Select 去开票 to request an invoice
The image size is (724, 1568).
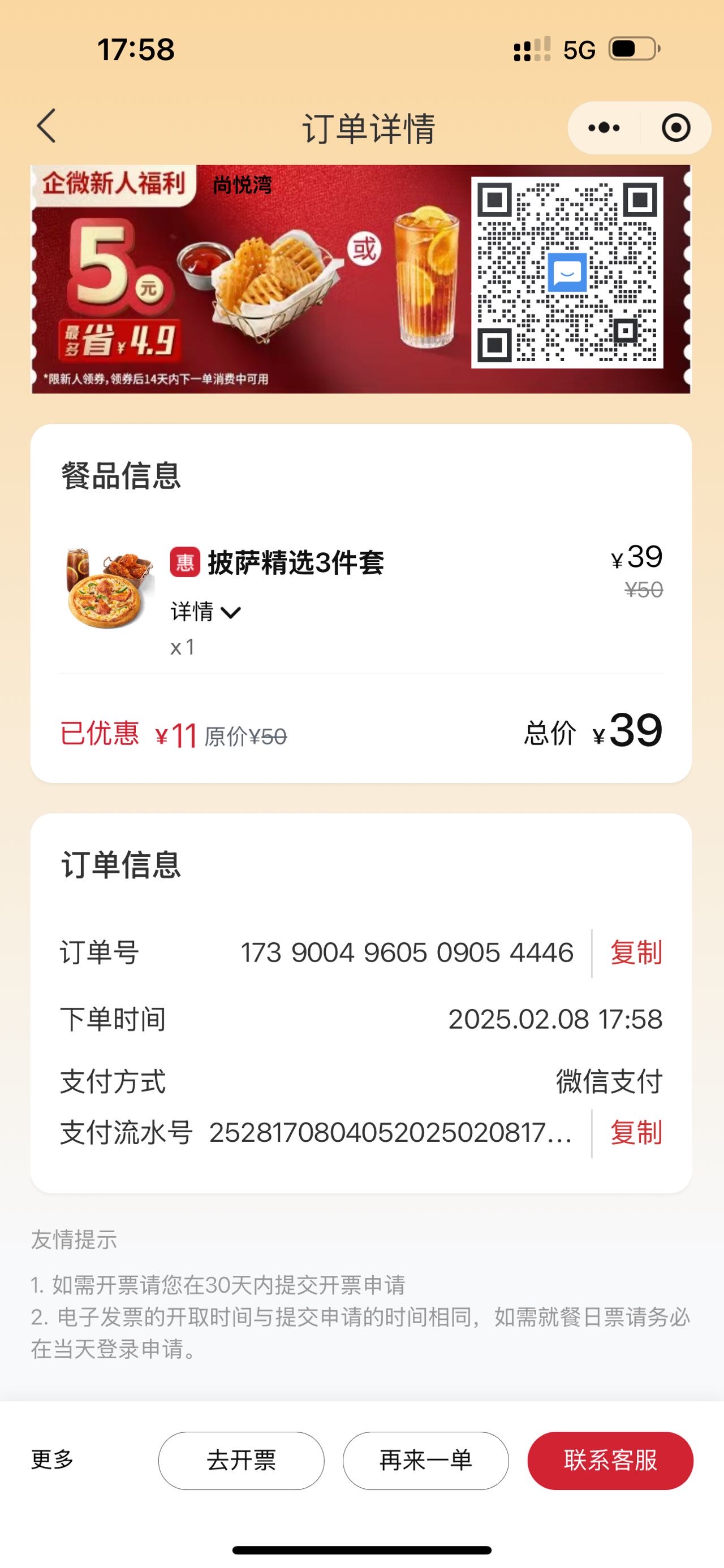coord(241,1460)
